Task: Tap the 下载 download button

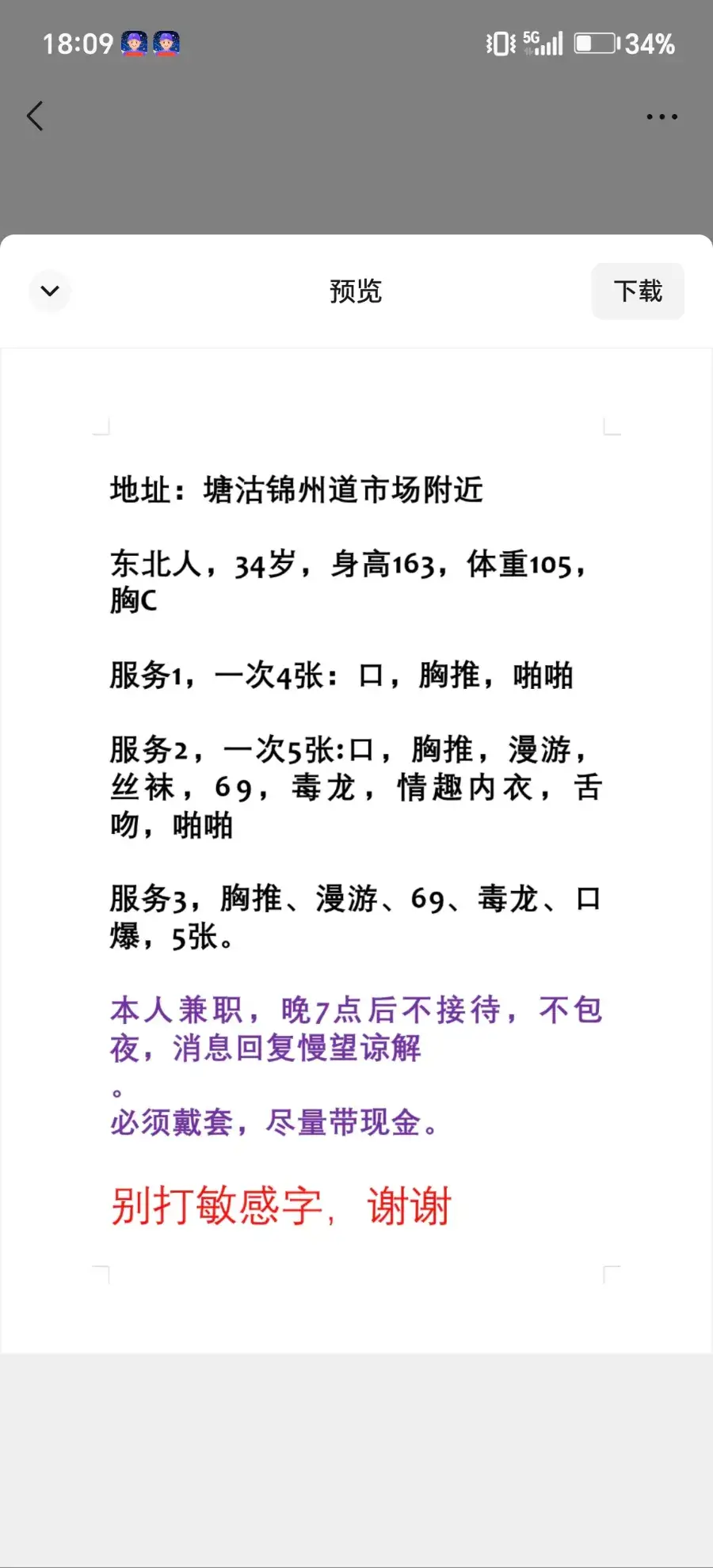Action: tap(638, 291)
